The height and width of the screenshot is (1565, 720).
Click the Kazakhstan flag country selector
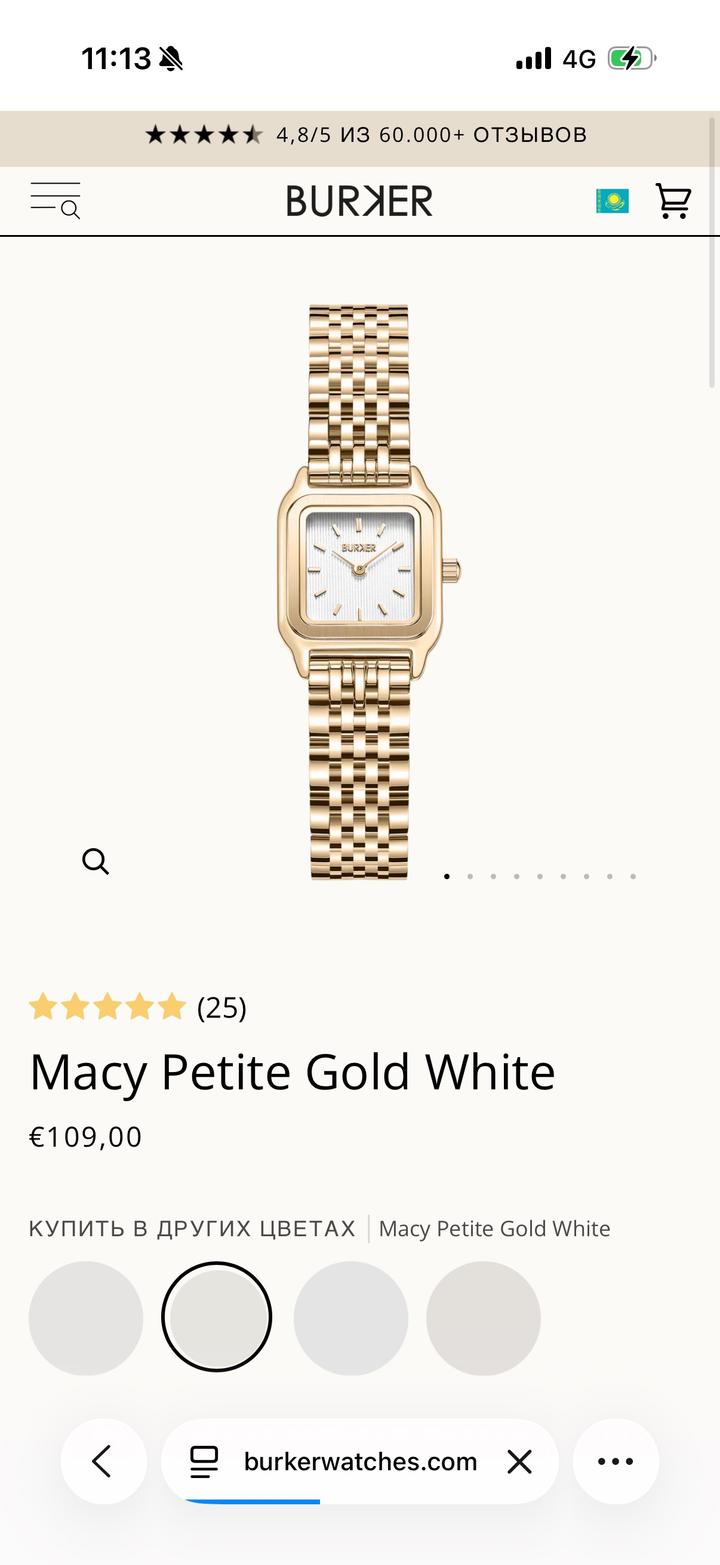tap(613, 200)
